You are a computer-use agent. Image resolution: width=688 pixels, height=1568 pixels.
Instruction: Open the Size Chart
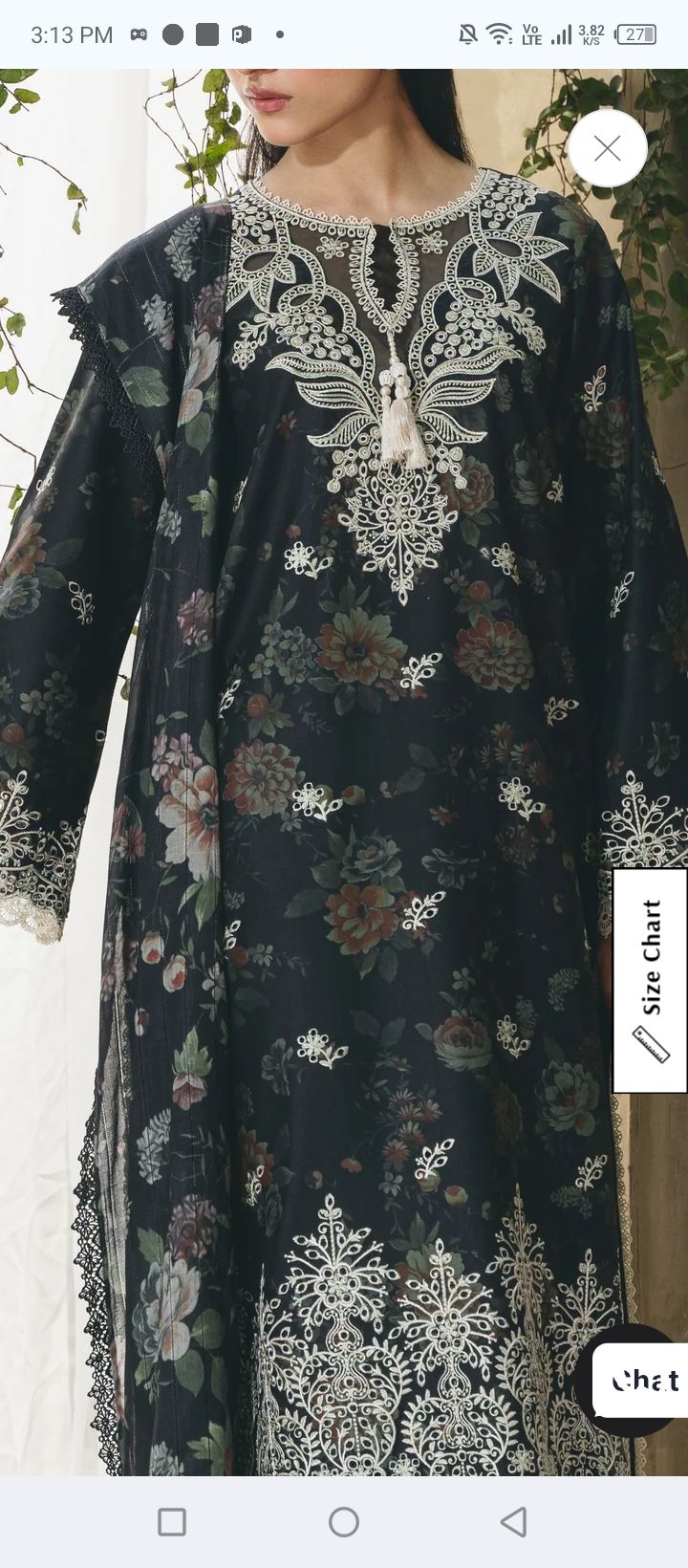pyautogui.click(x=650, y=979)
